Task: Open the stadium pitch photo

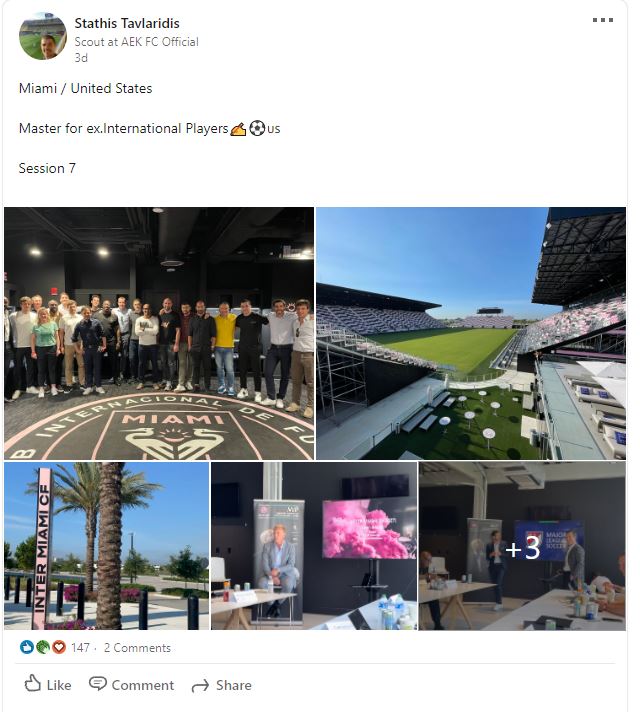Action: click(470, 333)
